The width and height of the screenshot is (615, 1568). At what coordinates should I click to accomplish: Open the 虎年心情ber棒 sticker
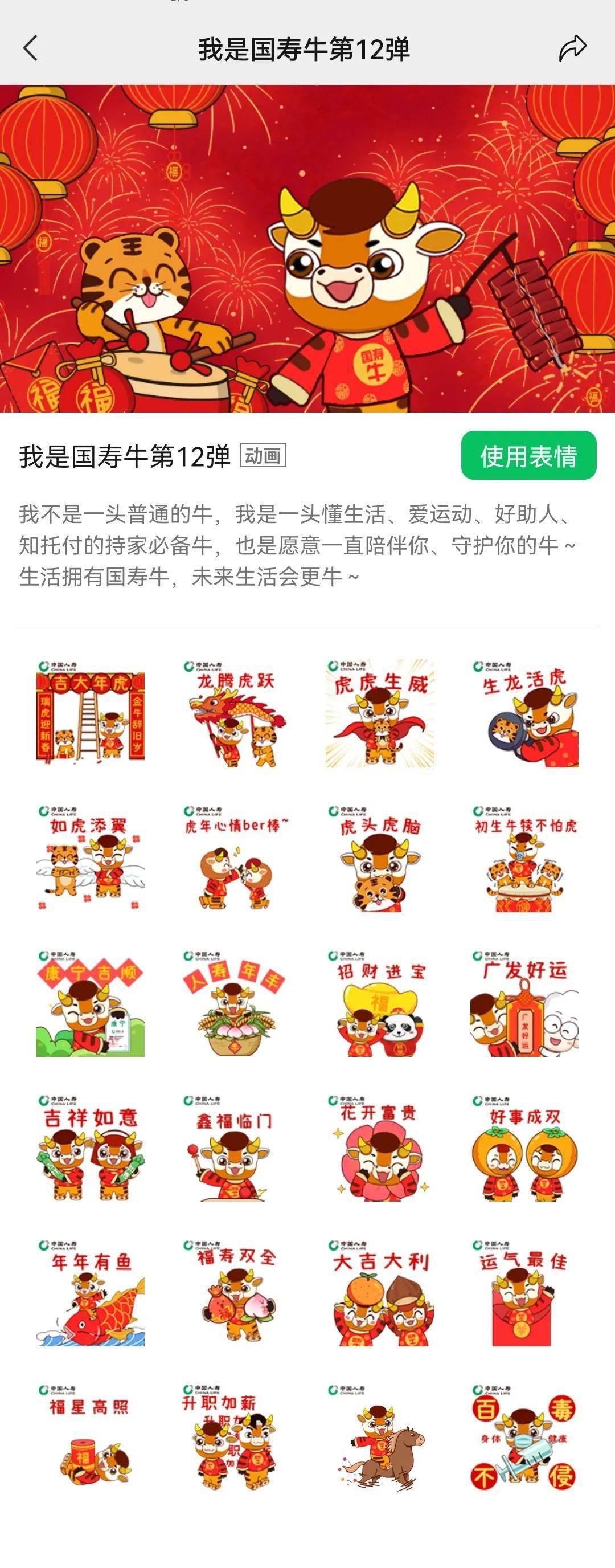click(x=235, y=858)
